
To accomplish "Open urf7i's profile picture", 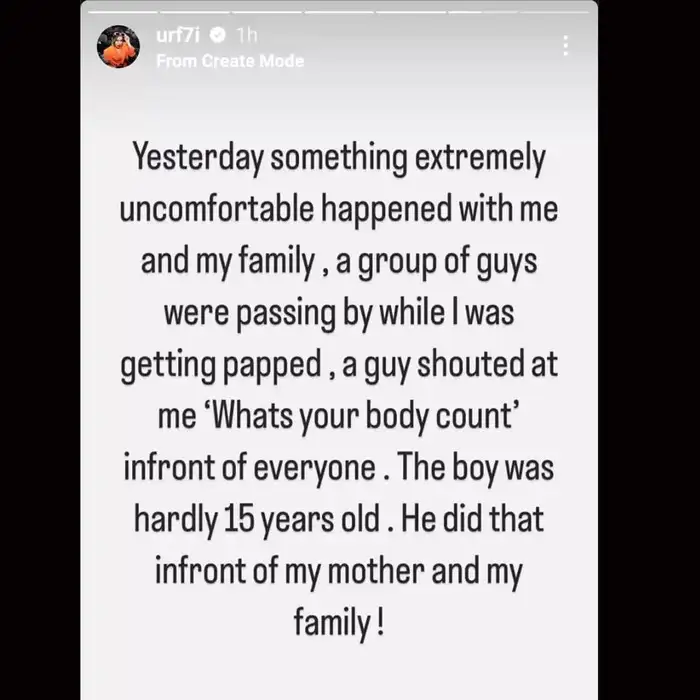I will click(x=118, y=46).
